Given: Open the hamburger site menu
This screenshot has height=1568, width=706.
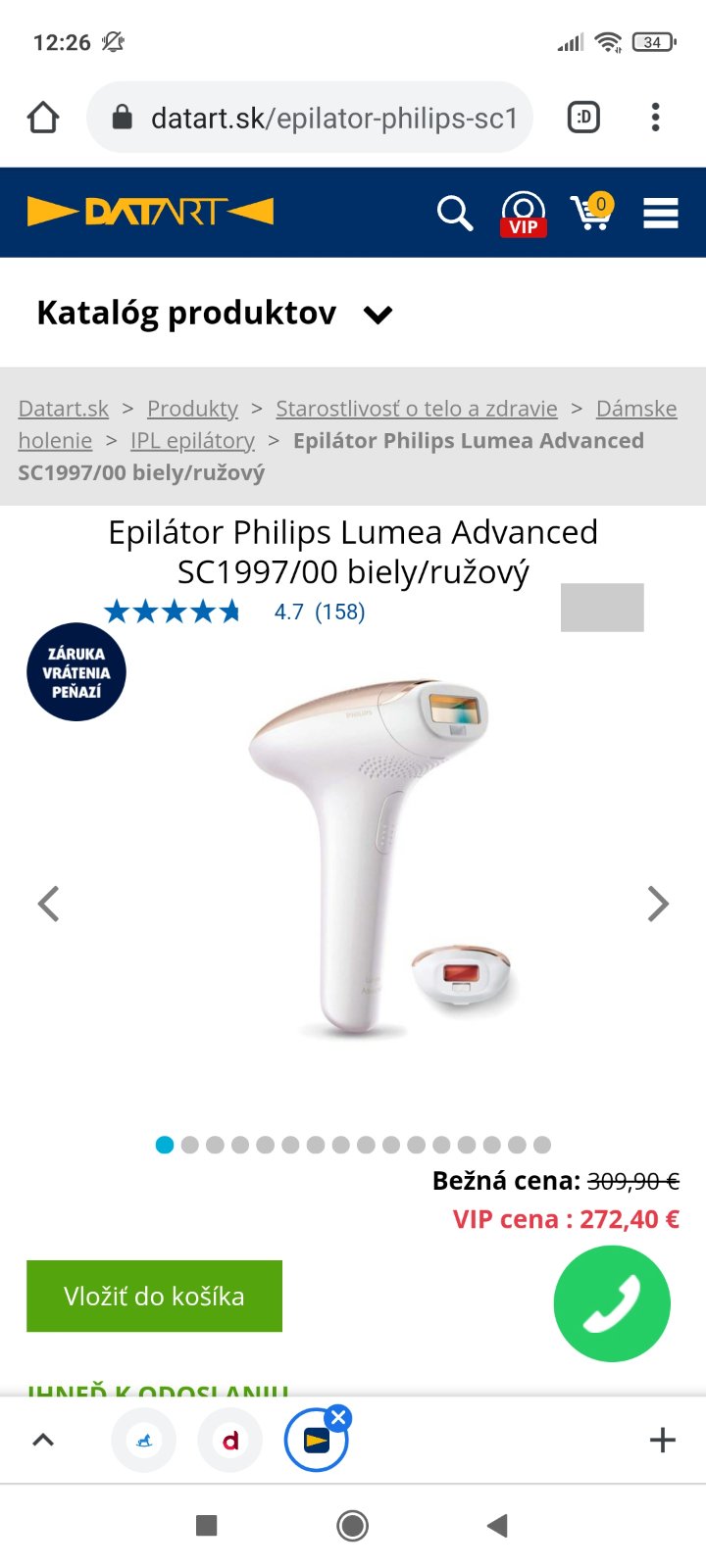Looking at the screenshot, I should 661,213.
